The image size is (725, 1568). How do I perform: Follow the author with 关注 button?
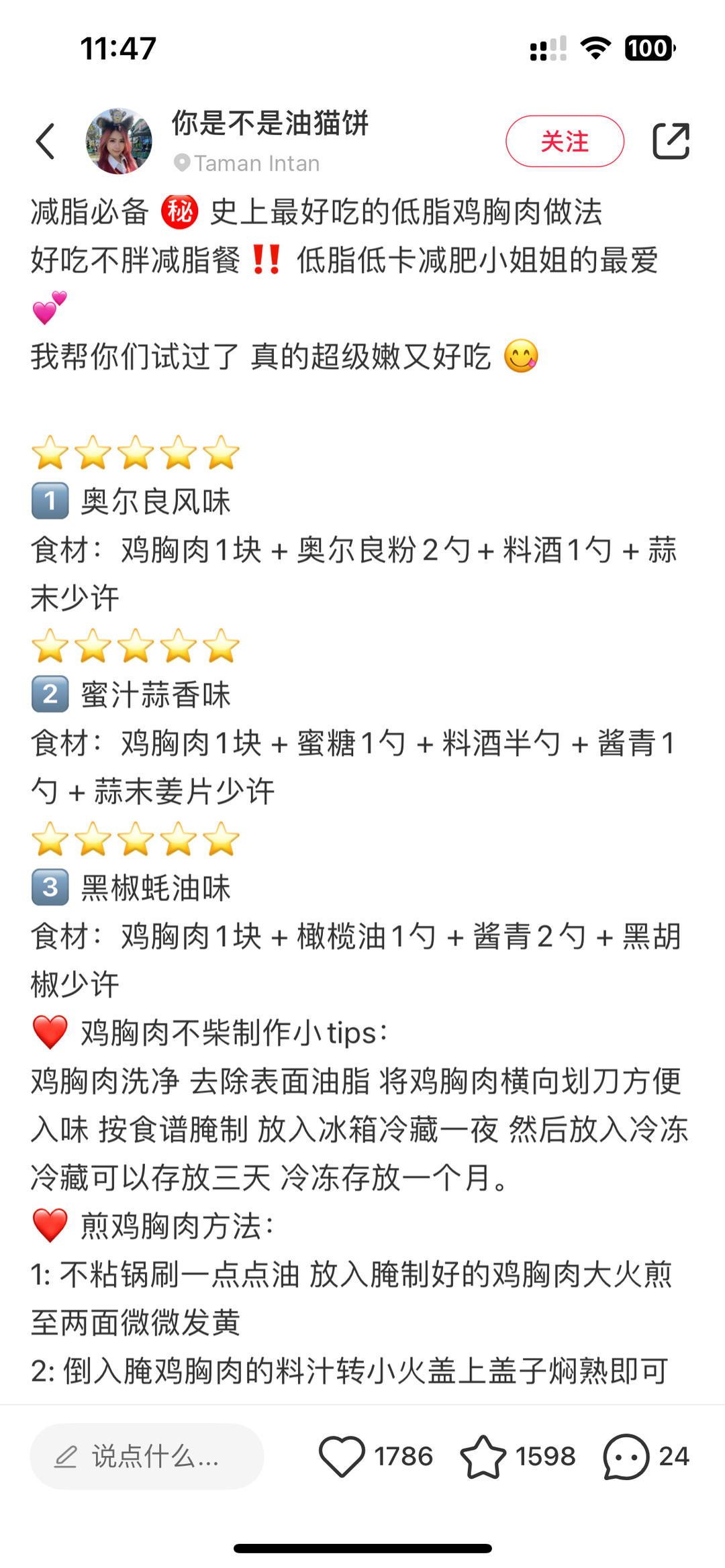click(564, 142)
